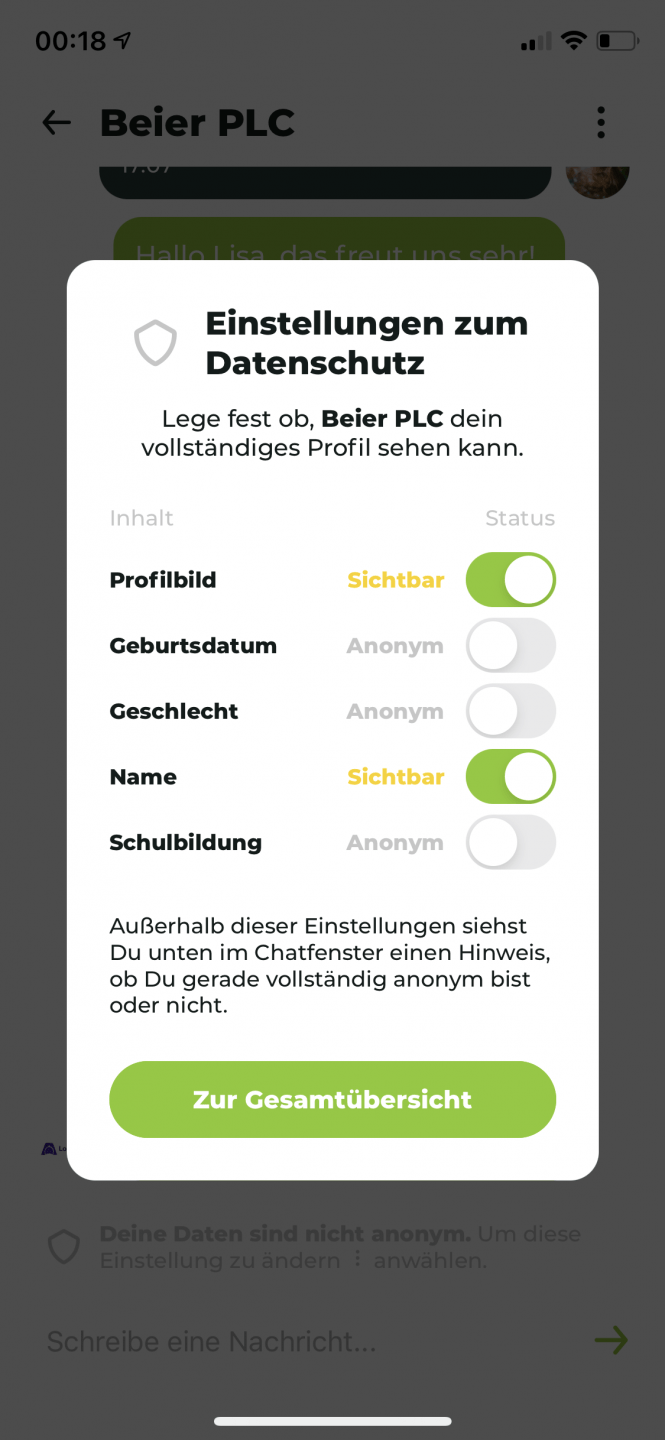Toggle Geschlecht to Sichtbar
This screenshot has height=1440, width=665.
click(510, 711)
